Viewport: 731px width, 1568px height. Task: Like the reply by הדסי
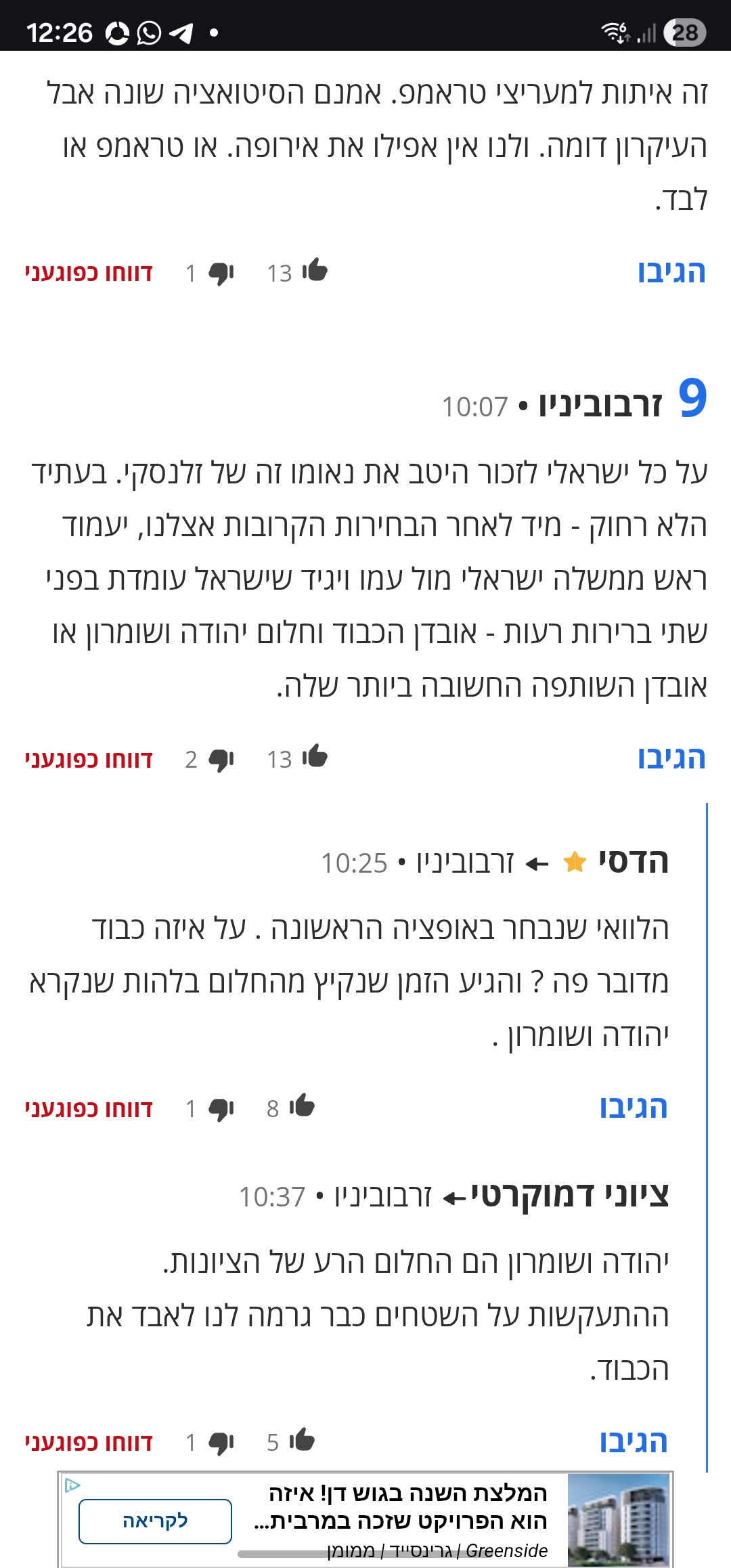(302, 1106)
